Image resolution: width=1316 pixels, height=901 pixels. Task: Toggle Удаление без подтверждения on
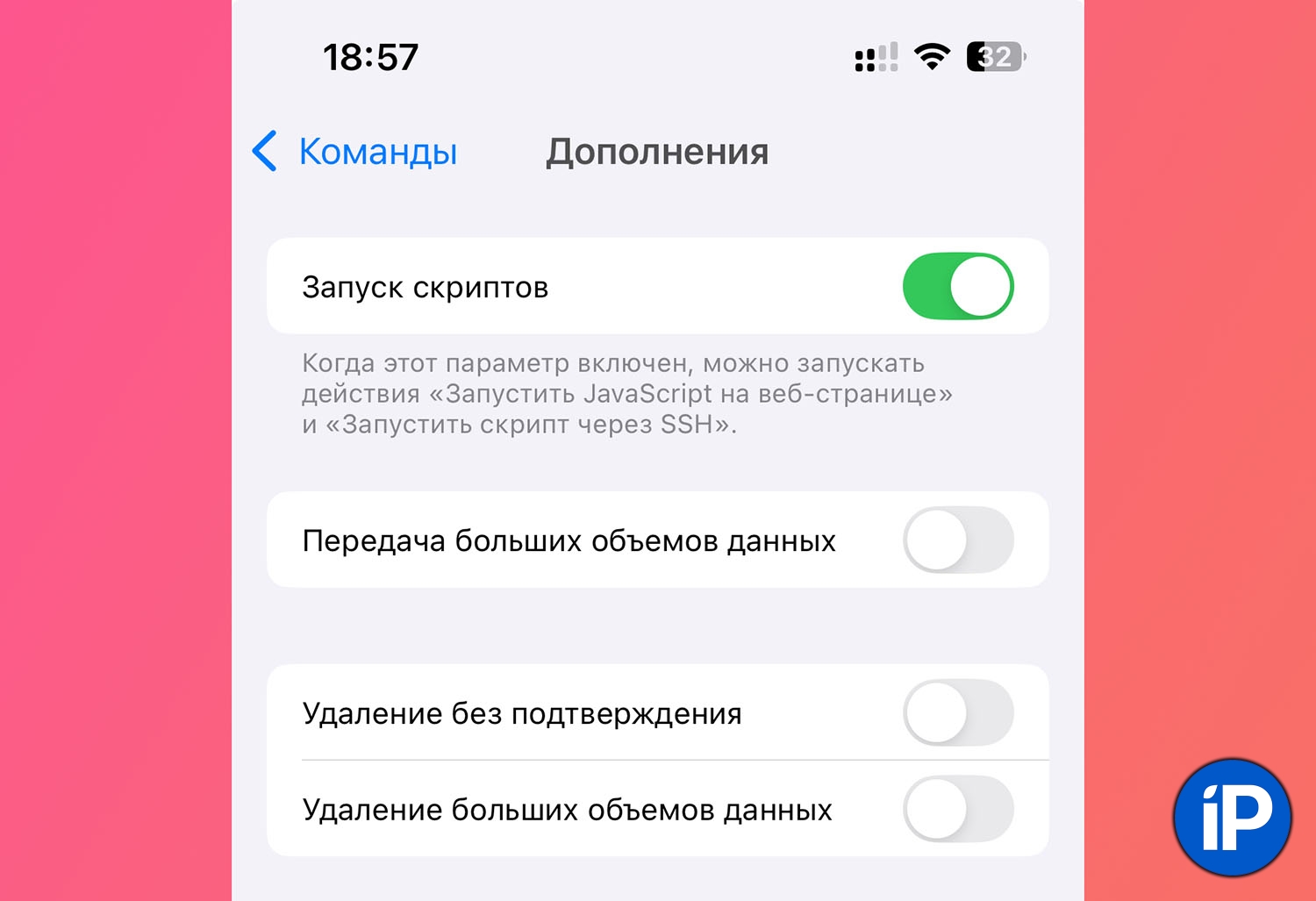coord(957,712)
